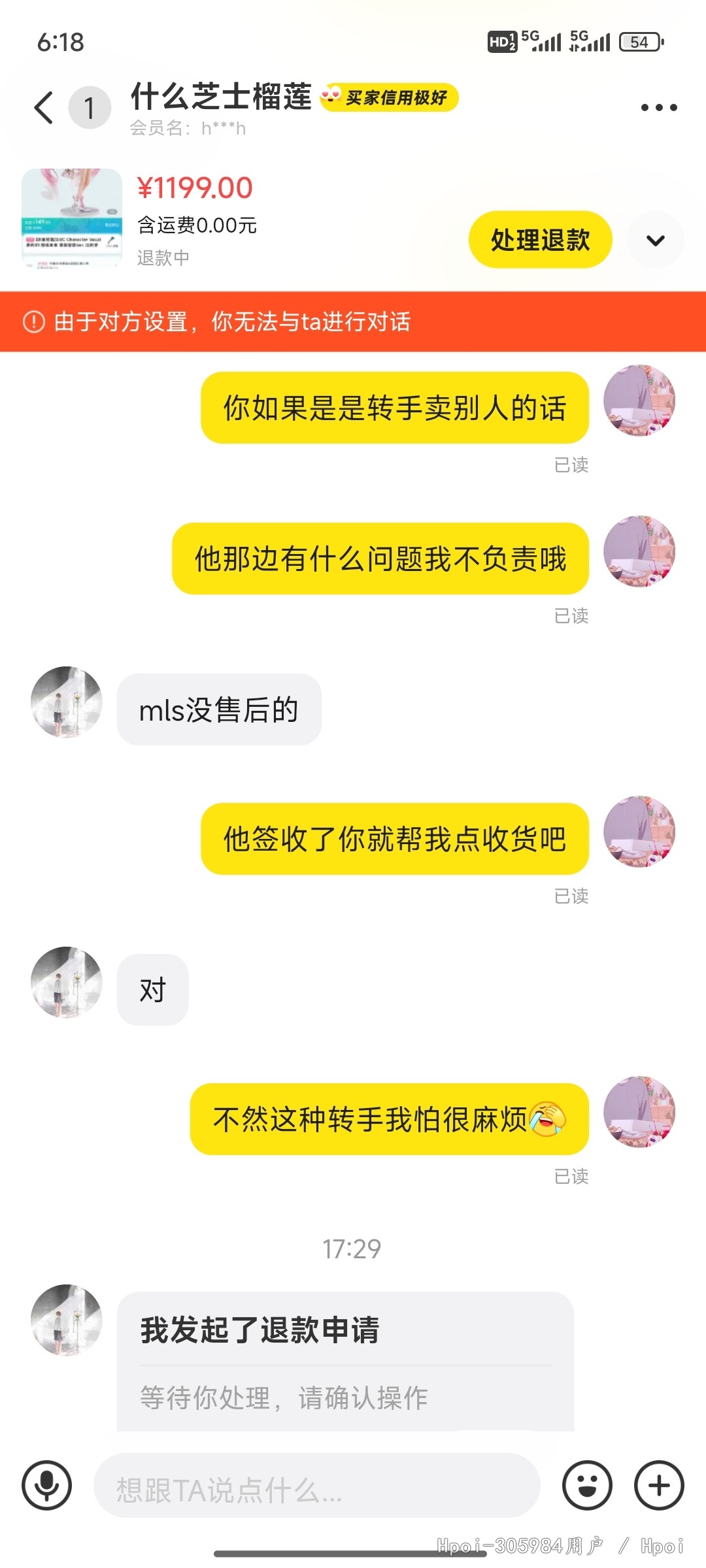706x1568 pixels.
Task: Tap the microphone voice input icon
Action: (46, 1486)
